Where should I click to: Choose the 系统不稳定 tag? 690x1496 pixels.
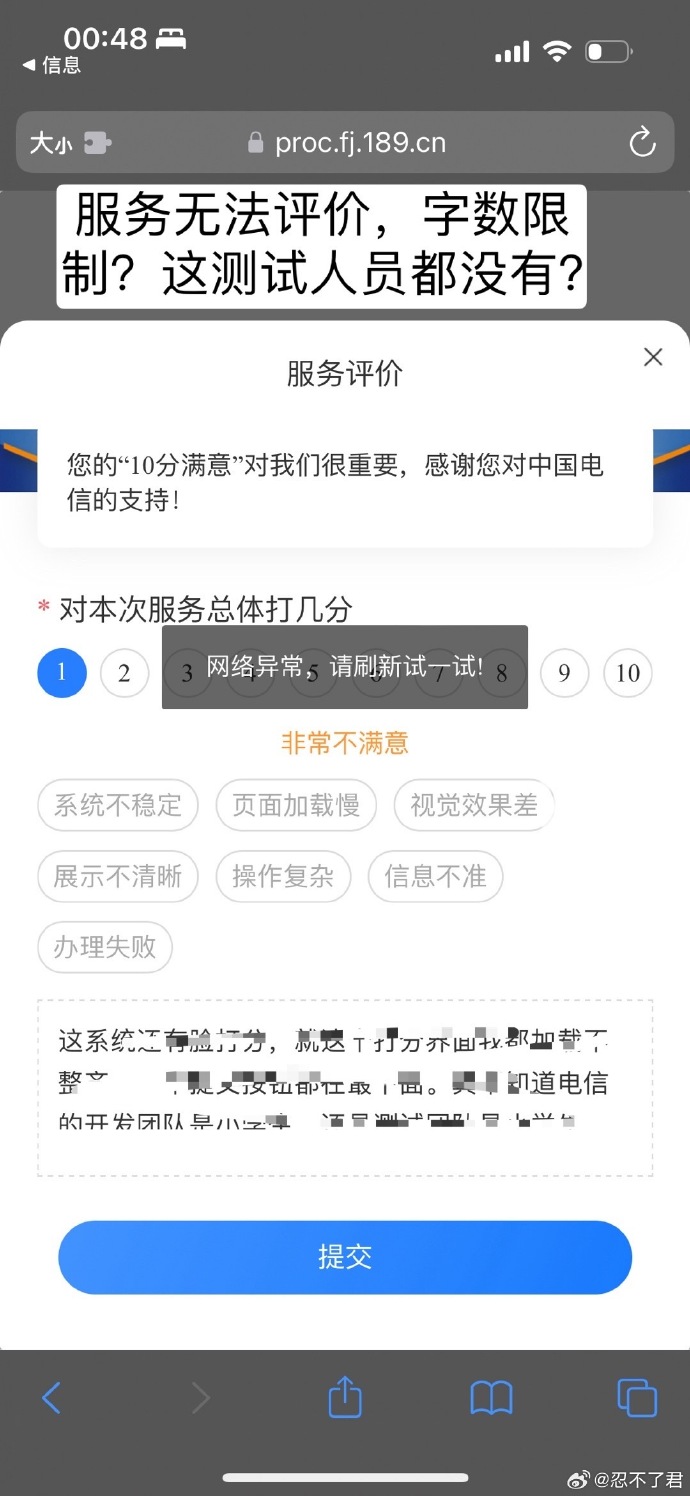point(118,805)
